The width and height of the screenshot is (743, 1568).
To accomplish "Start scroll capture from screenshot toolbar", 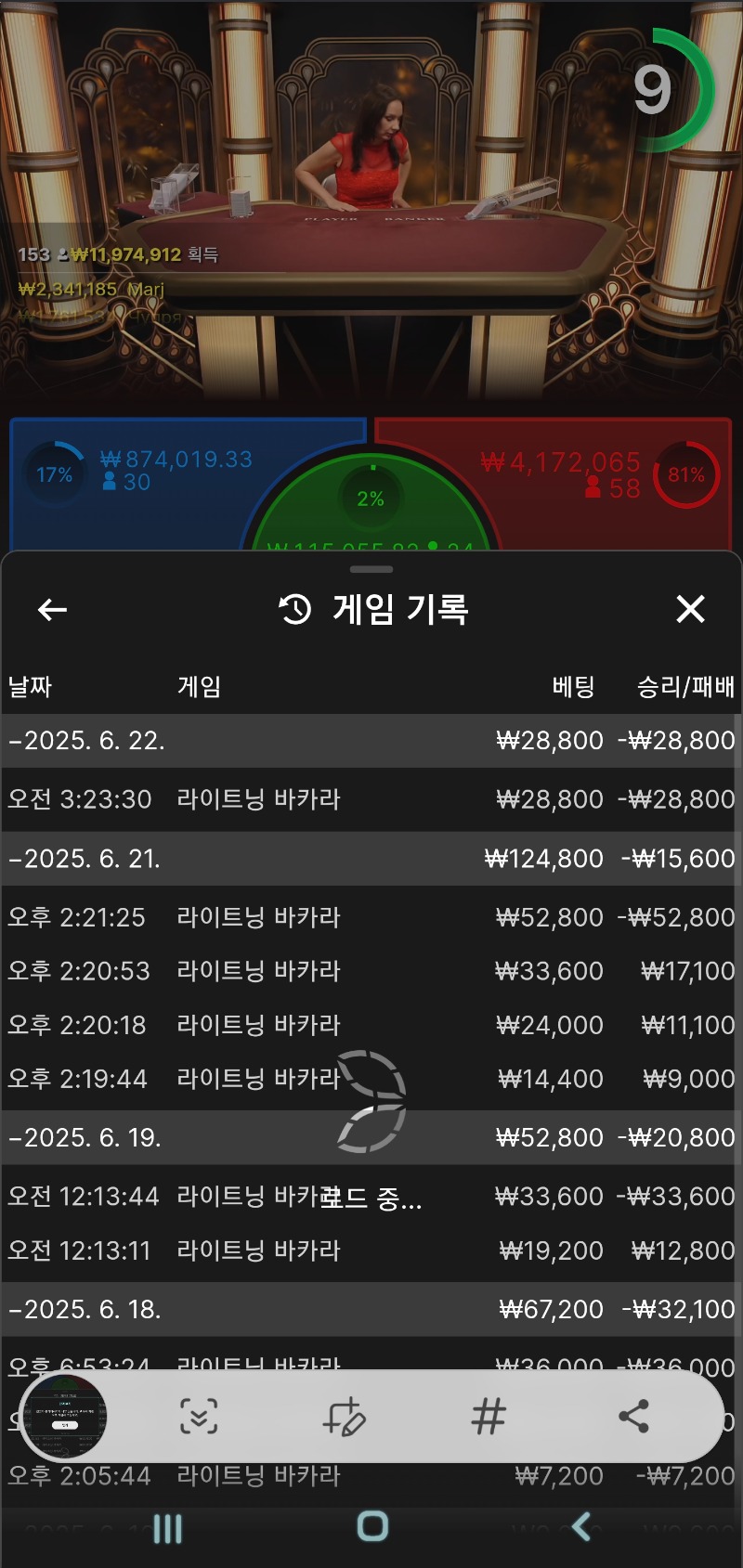I will point(199,1417).
